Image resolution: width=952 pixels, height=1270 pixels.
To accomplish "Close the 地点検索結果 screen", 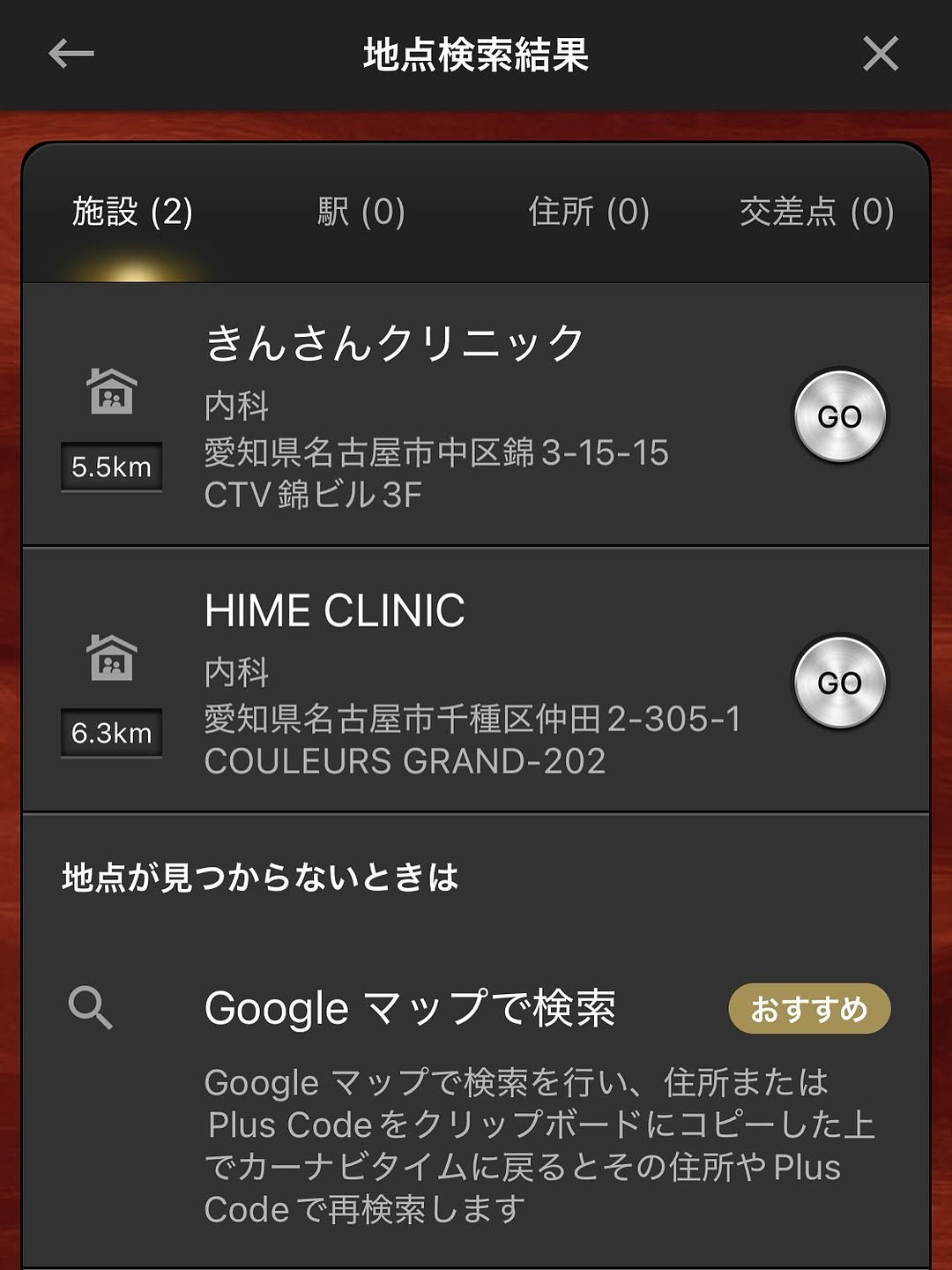I will (880, 54).
